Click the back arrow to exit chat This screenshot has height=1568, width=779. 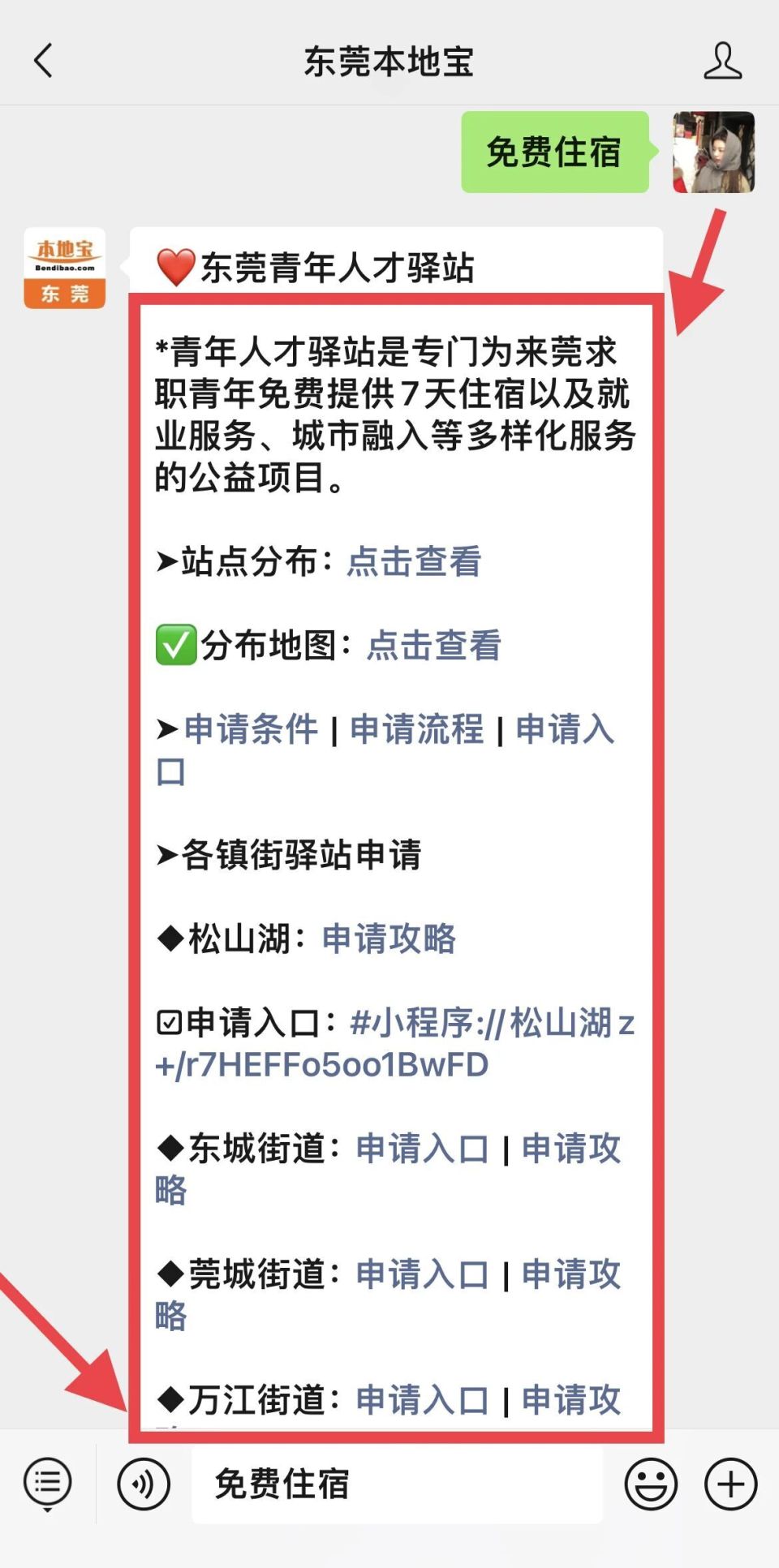pos(42,61)
